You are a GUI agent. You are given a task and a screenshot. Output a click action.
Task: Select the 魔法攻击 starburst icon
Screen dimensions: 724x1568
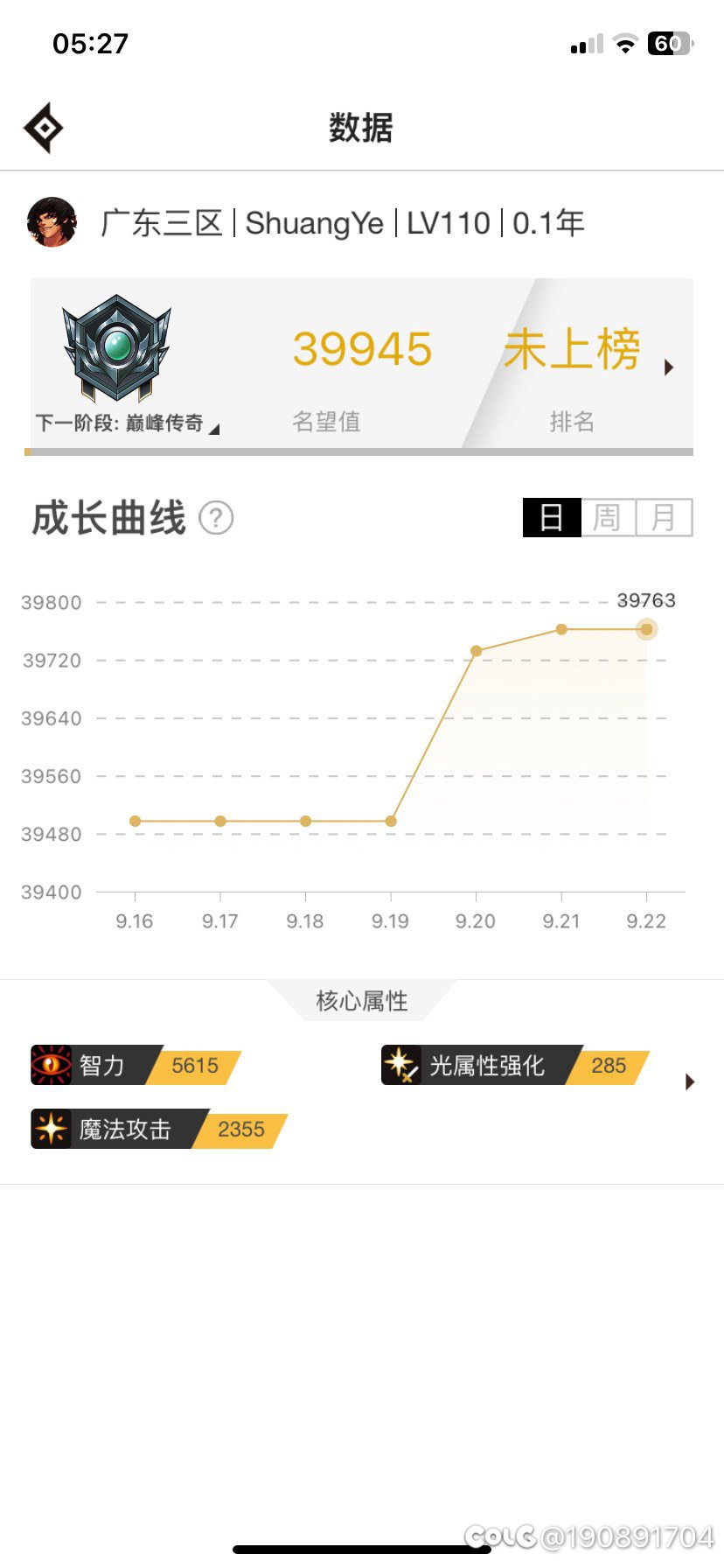pos(52,1130)
